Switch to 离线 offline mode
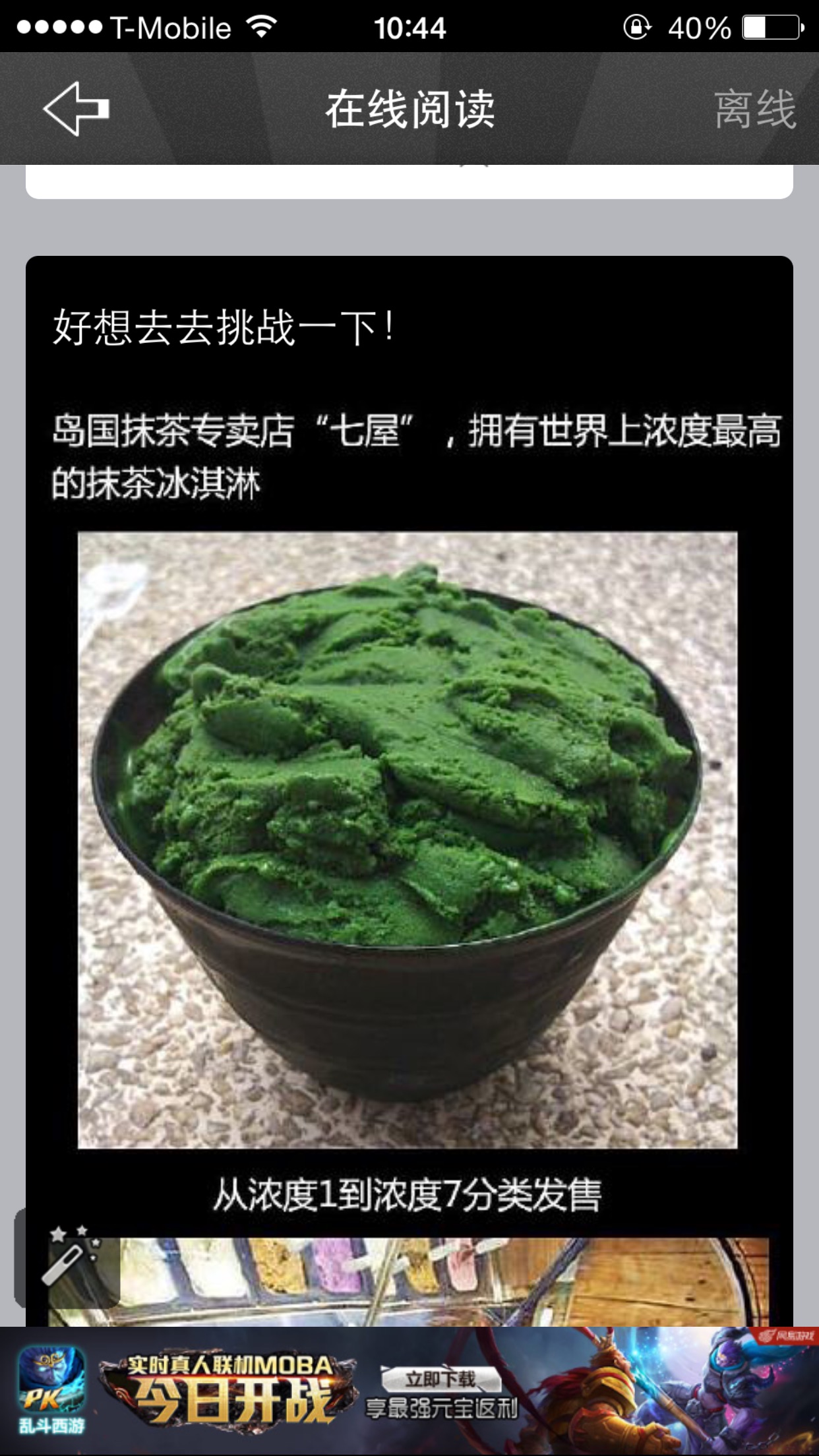819x1456 pixels. point(754,109)
